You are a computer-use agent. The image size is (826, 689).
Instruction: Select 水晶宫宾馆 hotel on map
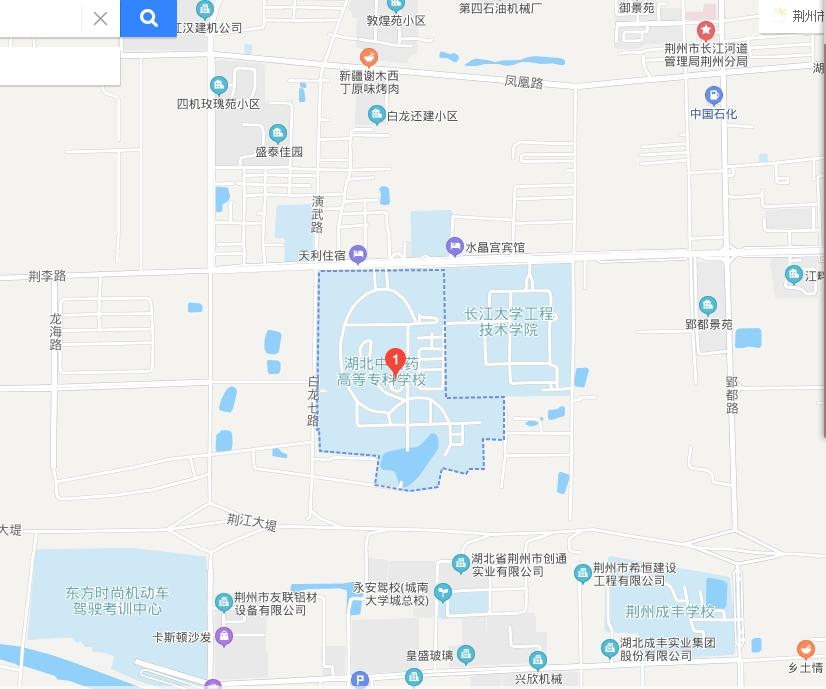[x=455, y=246]
